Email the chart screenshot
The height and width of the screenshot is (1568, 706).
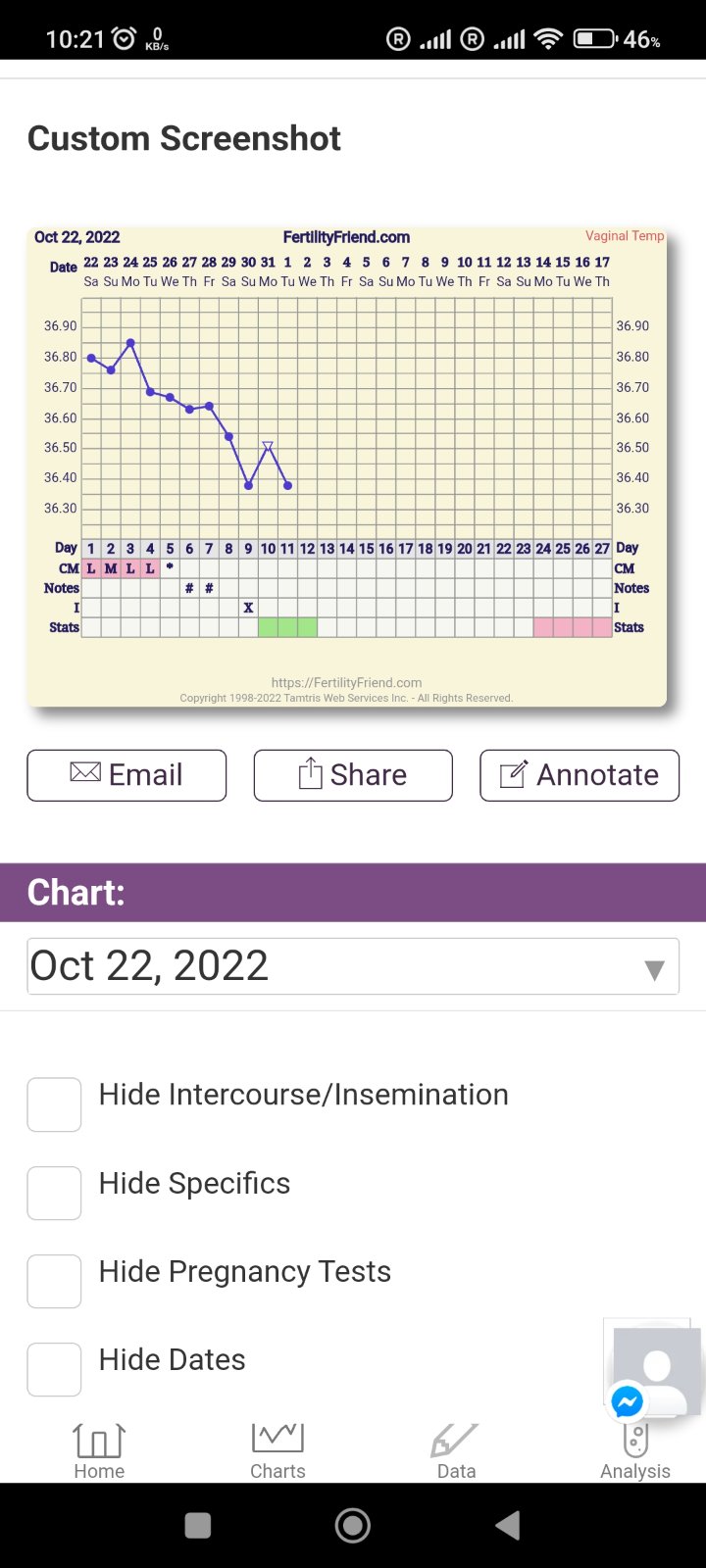[x=126, y=775]
